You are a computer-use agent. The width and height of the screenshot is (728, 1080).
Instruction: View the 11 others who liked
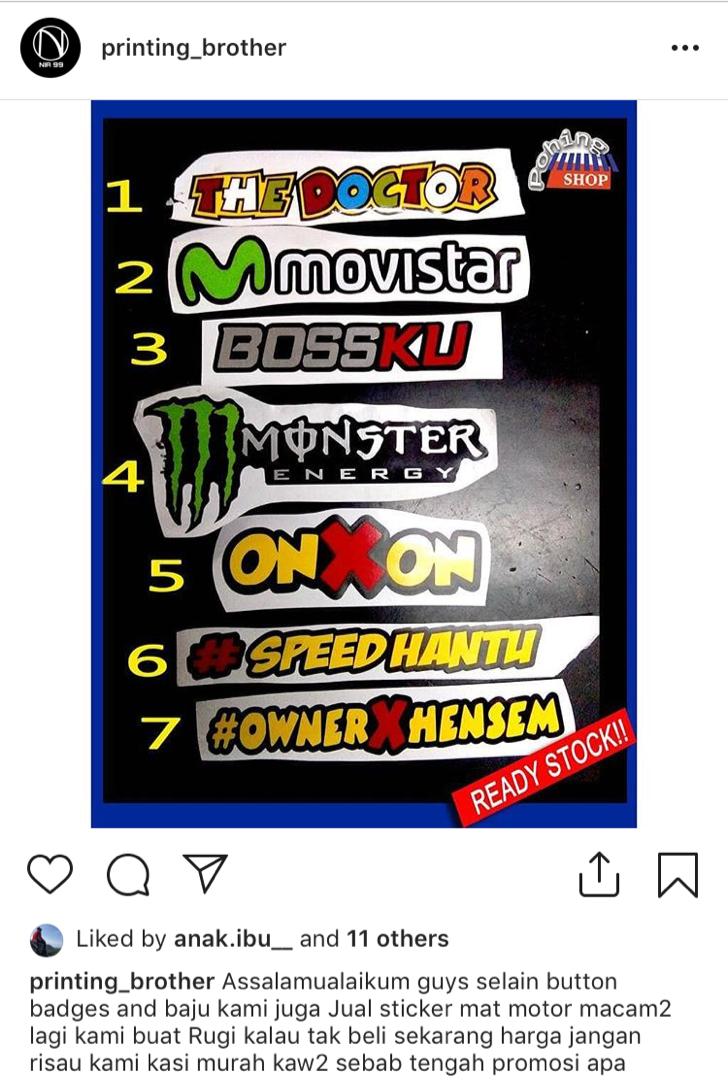coord(397,939)
